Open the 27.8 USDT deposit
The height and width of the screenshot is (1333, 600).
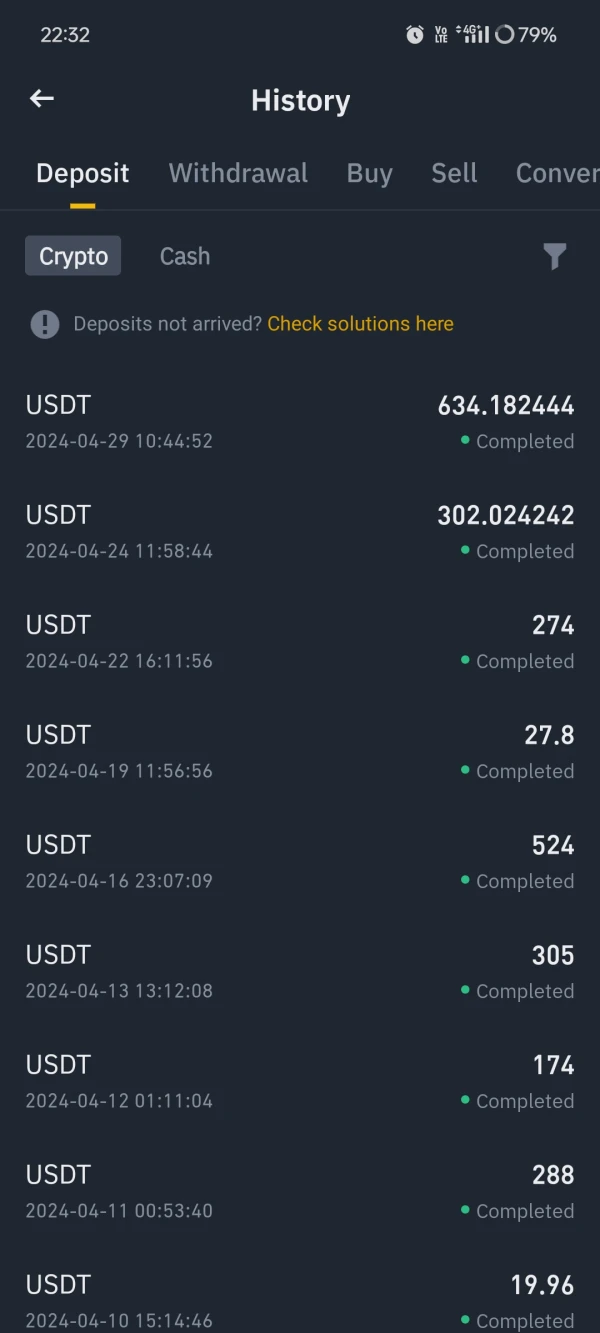click(x=300, y=752)
